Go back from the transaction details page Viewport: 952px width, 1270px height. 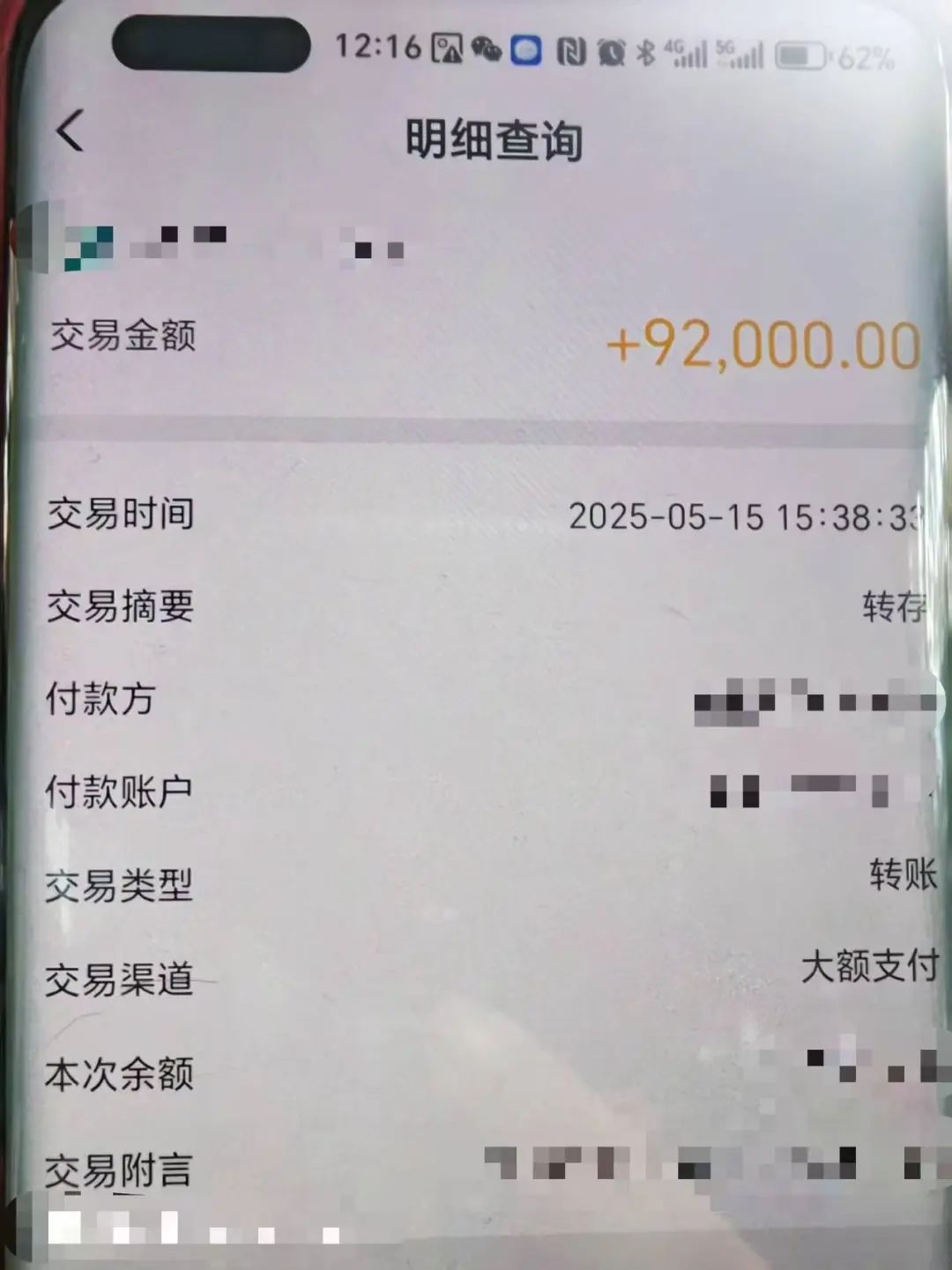tap(70, 132)
